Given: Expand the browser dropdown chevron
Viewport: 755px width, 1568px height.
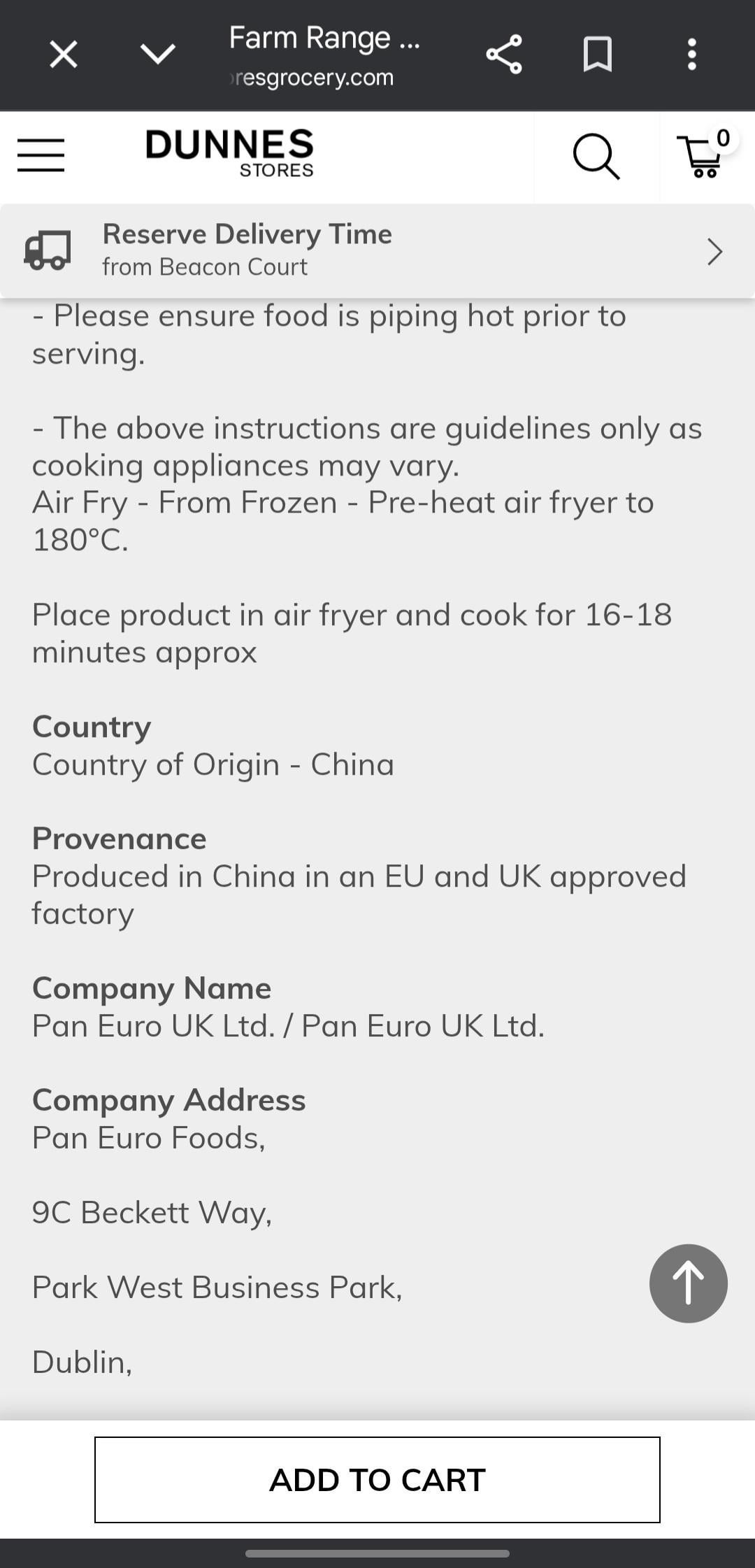Looking at the screenshot, I should [x=158, y=55].
